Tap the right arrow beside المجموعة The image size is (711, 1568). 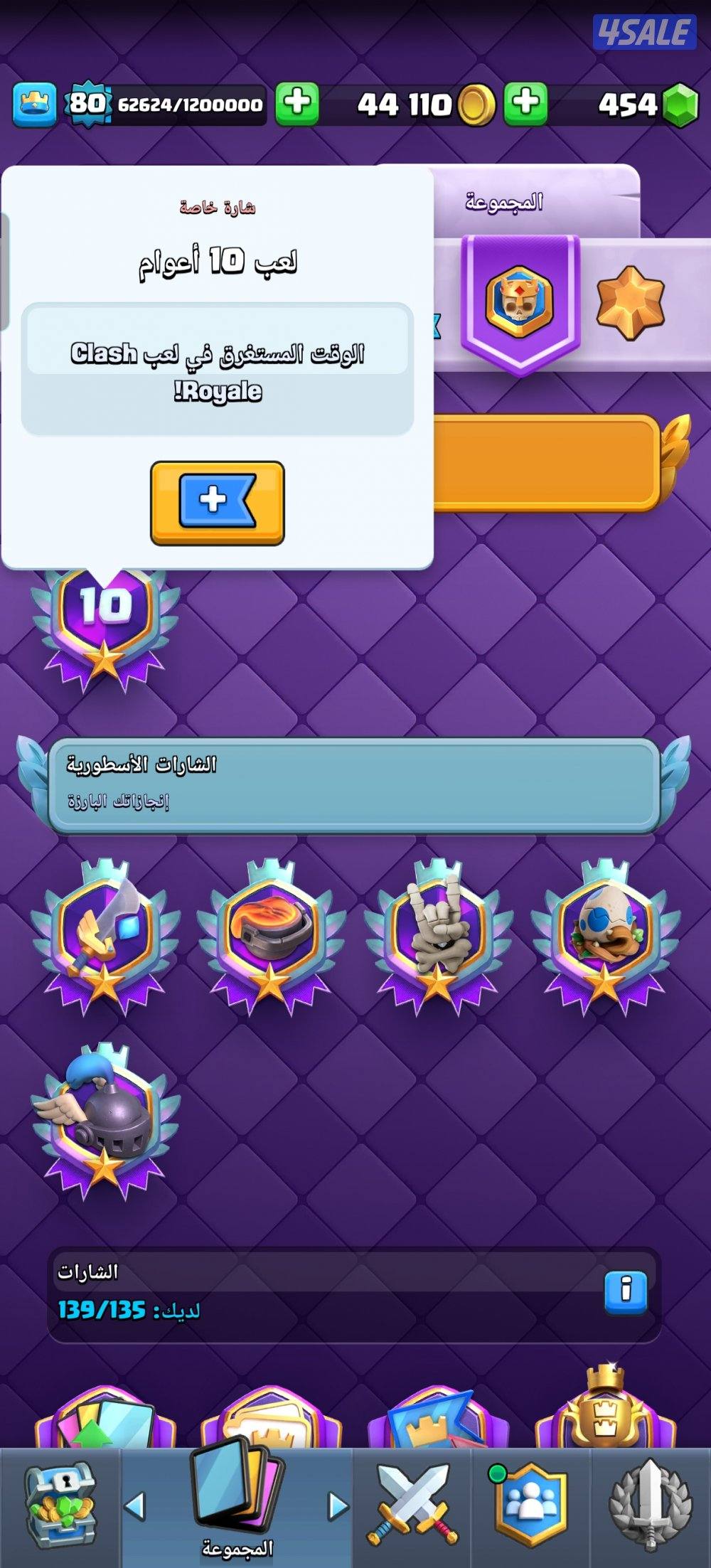coord(338,1506)
